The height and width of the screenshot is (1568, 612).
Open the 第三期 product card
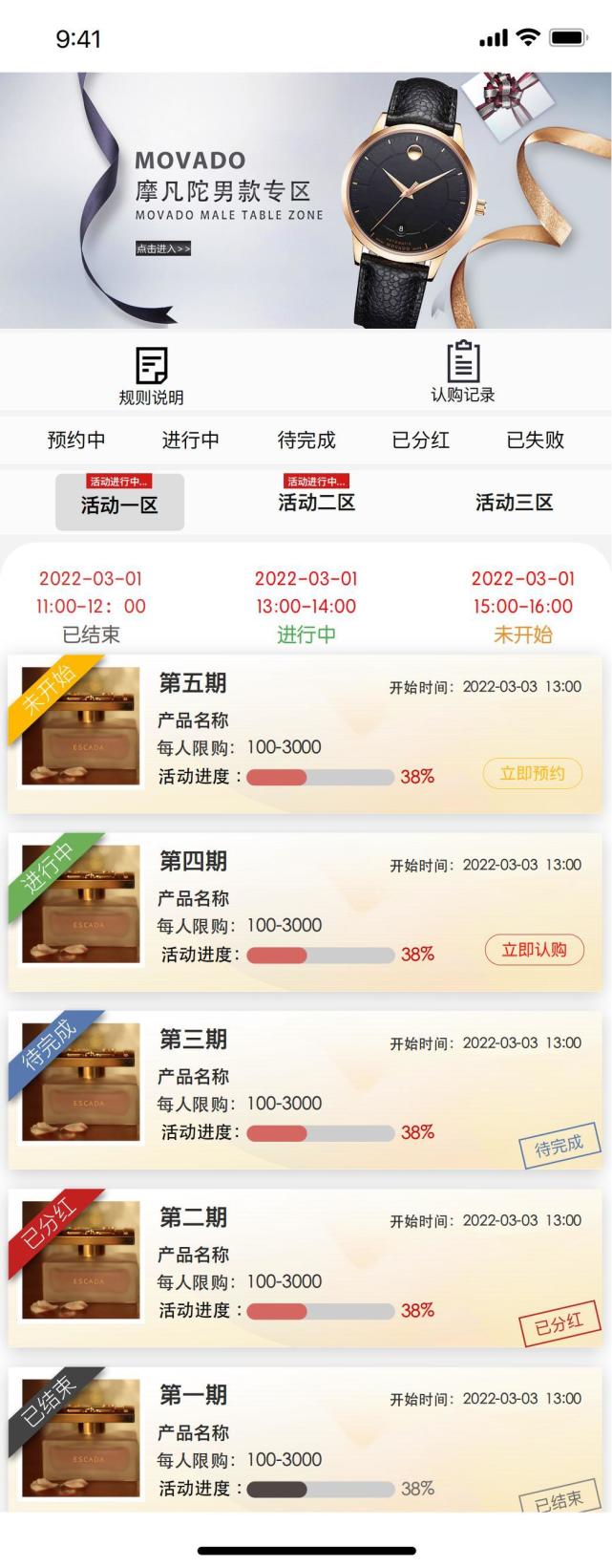(x=306, y=1089)
